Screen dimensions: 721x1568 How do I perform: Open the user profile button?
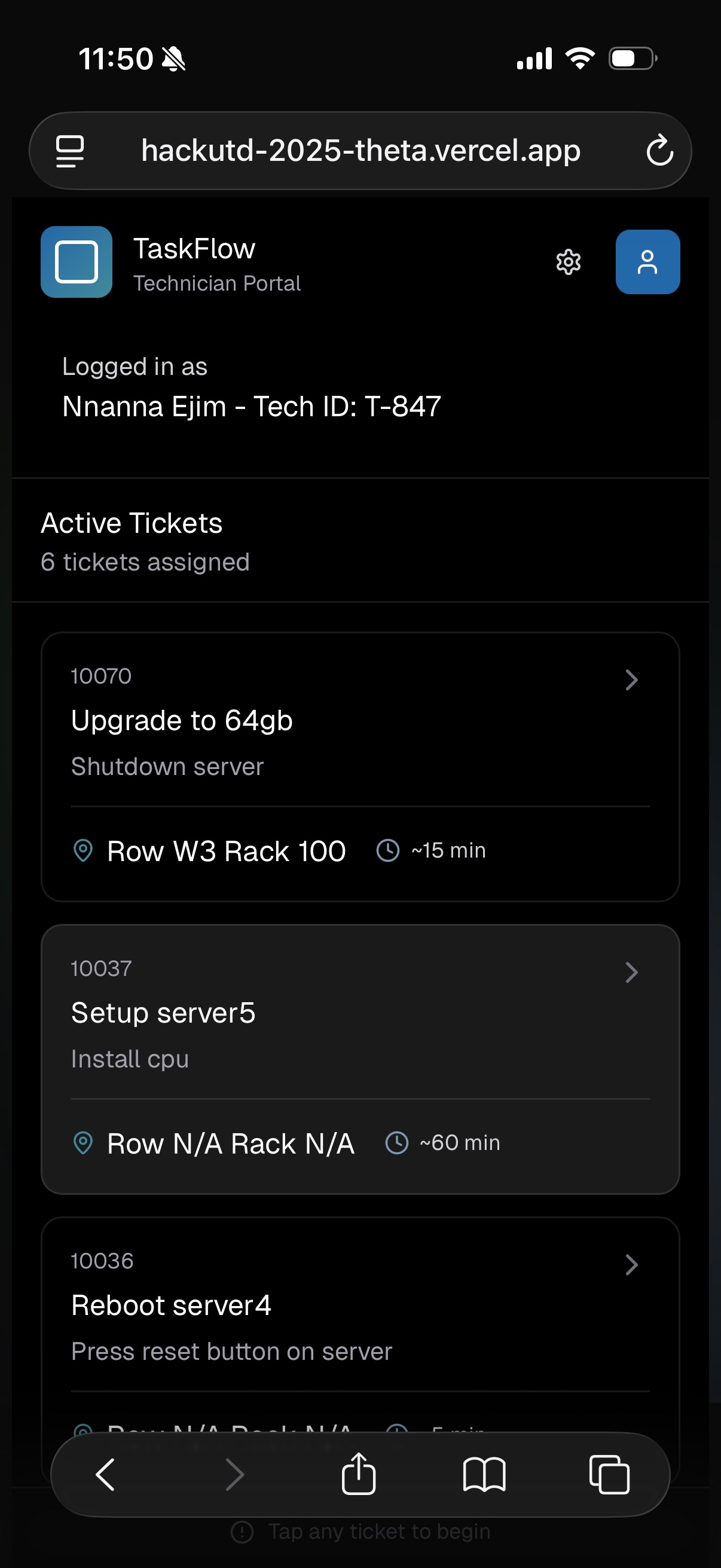(647, 263)
